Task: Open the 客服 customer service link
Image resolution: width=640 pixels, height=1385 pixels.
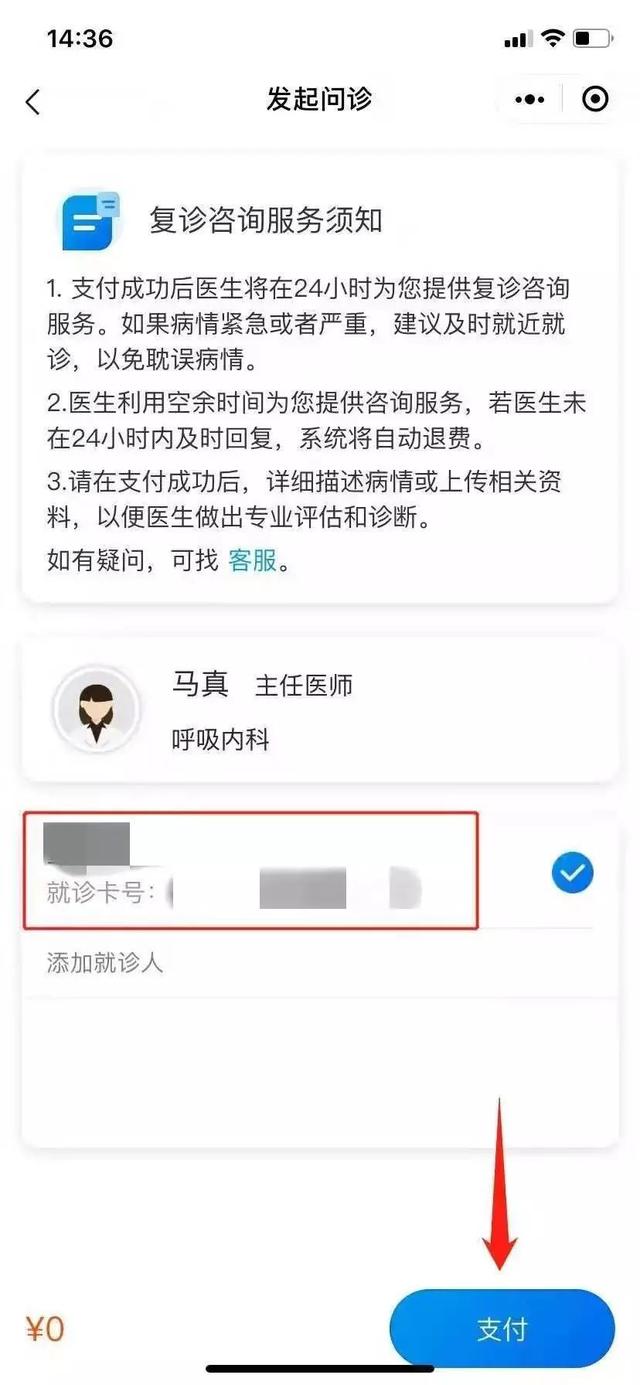Action: 252,561
